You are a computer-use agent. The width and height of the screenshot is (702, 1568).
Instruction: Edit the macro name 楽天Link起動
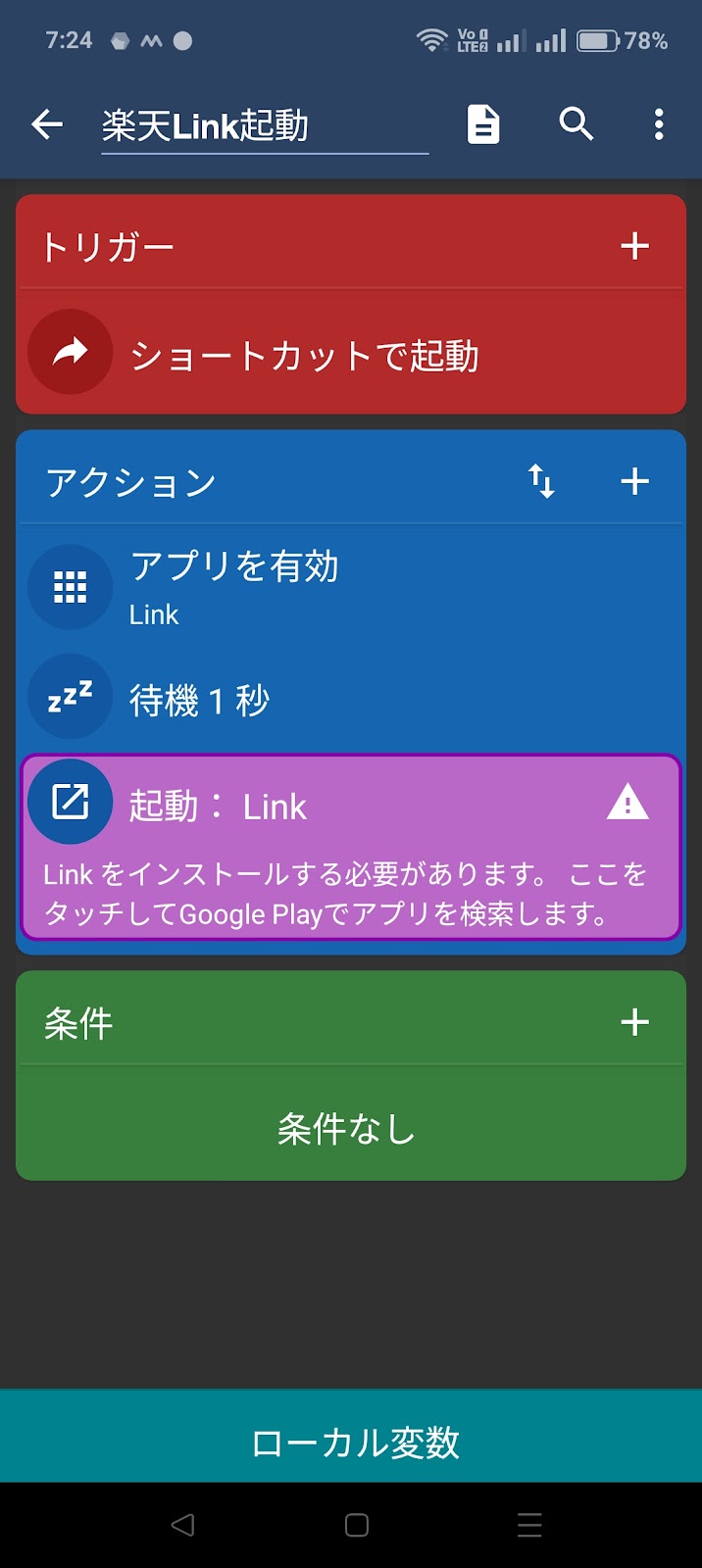coord(265,126)
